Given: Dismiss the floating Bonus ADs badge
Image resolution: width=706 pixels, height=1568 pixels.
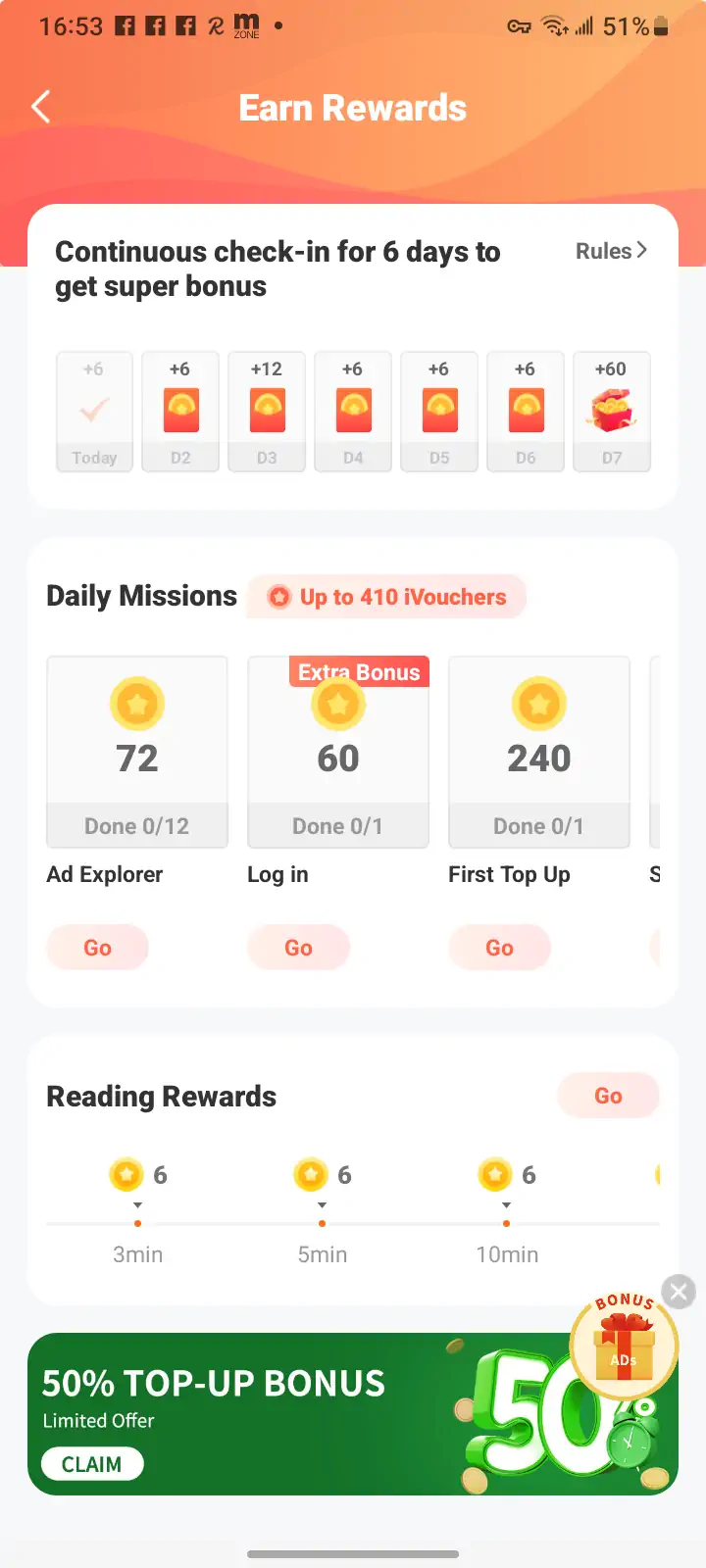Looking at the screenshot, I should tap(679, 1292).
